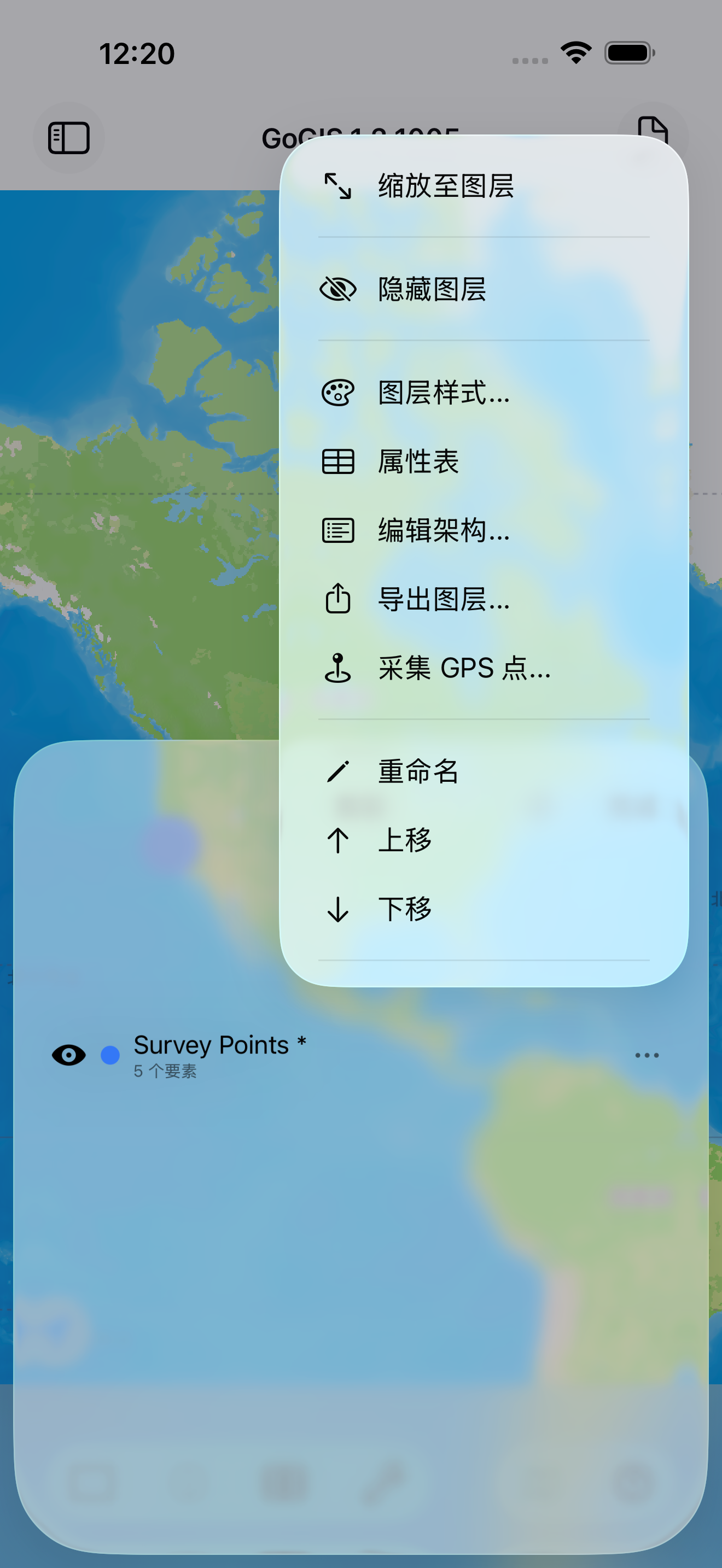This screenshot has height=1568, width=722.
Task: Click the export layer share icon
Action: [x=339, y=600]
